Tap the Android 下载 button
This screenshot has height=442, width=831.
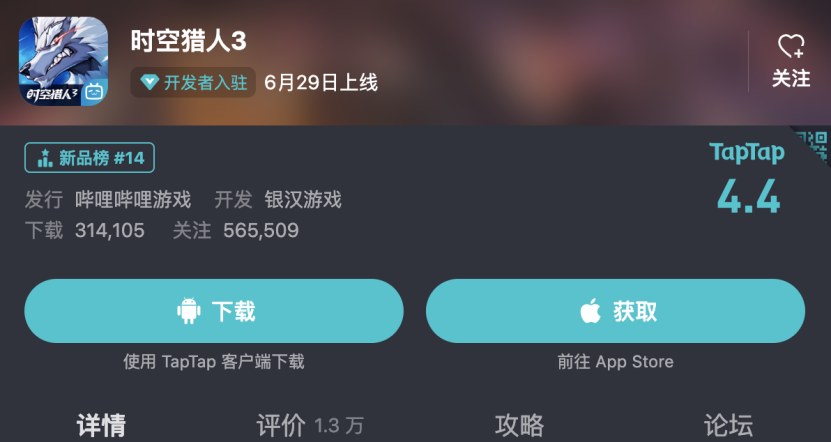214,311
